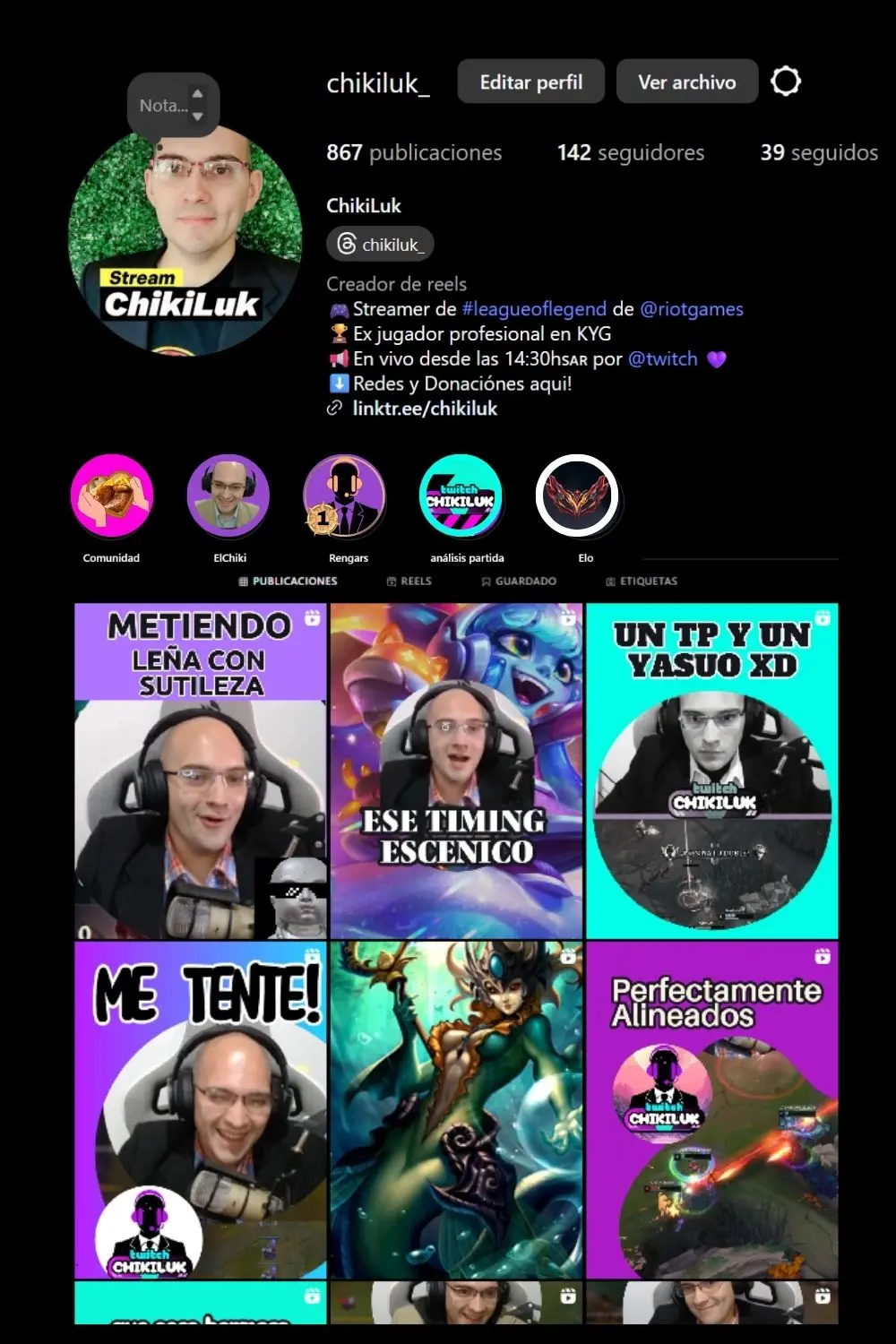Open the ElChiki story highlight
The height and width of the screenshot is (1344, 896).
[x=228, y=495]
